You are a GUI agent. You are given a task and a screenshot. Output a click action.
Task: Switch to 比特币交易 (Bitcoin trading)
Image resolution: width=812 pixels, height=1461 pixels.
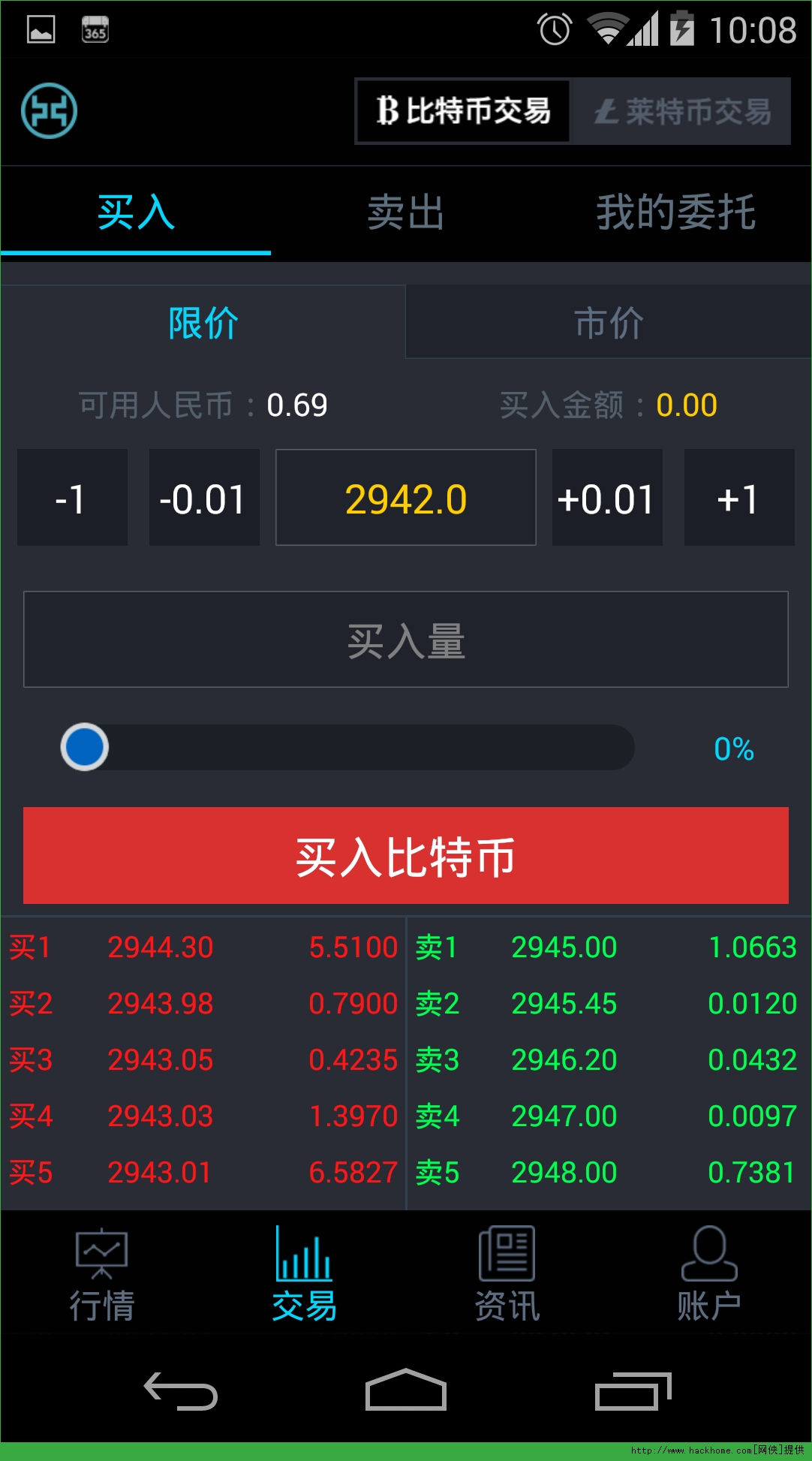[463, 111]
